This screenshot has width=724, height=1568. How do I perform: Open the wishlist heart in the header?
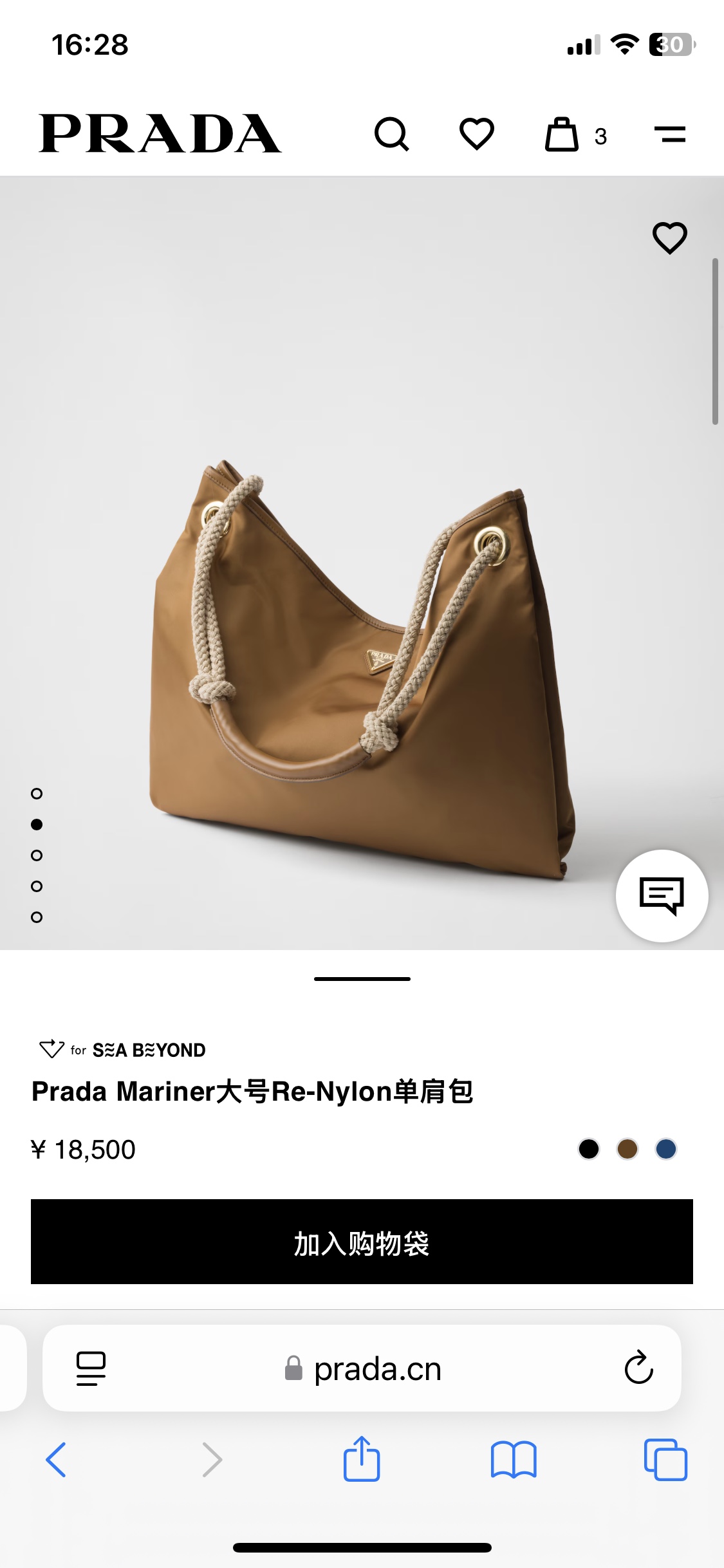[476, 135]
